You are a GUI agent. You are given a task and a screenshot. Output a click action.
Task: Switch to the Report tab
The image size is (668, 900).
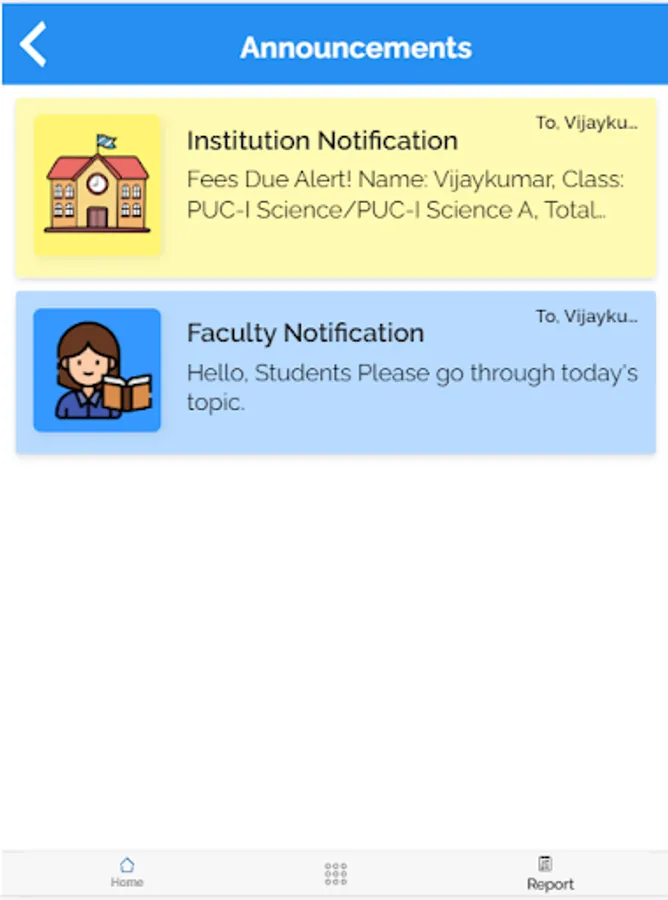pos(550,873)
